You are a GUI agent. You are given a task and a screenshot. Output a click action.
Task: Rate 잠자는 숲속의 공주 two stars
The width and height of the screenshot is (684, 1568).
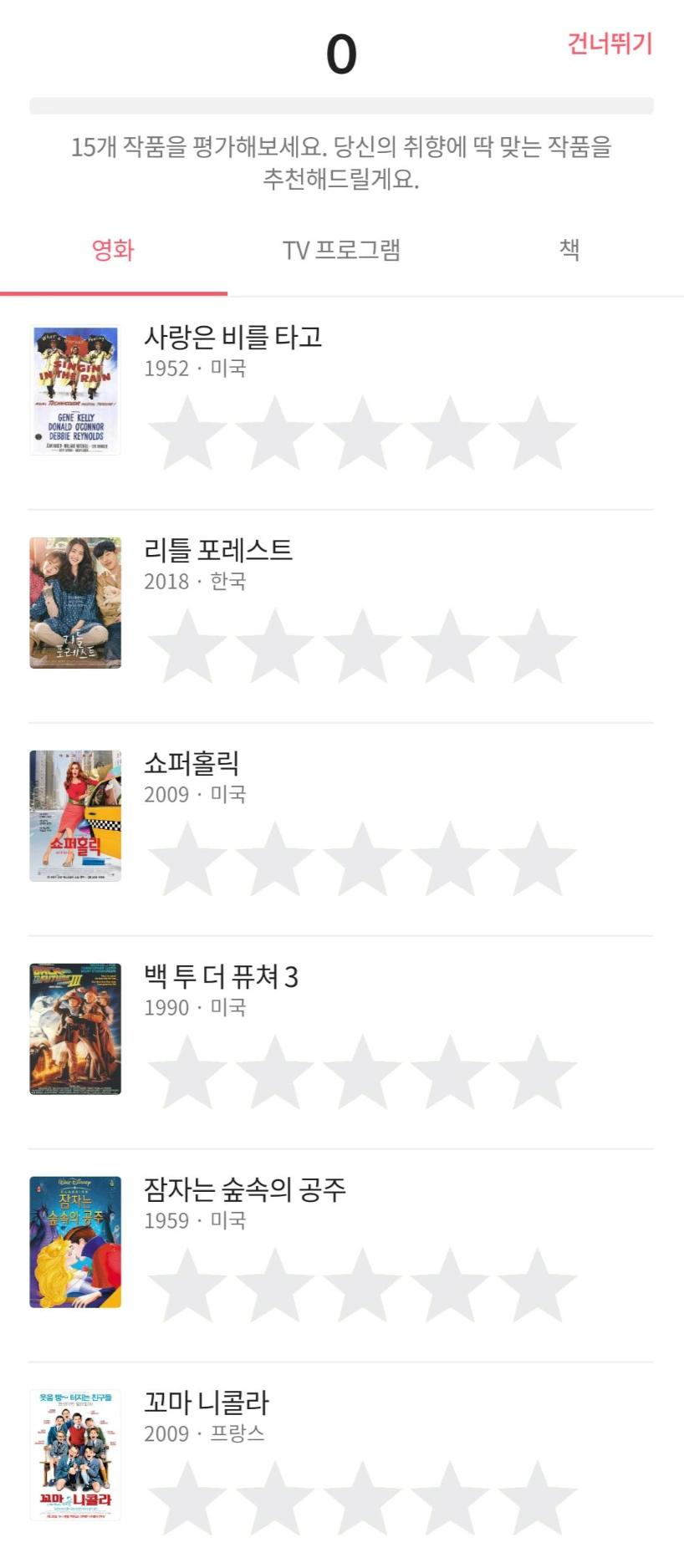[274, 1286]
